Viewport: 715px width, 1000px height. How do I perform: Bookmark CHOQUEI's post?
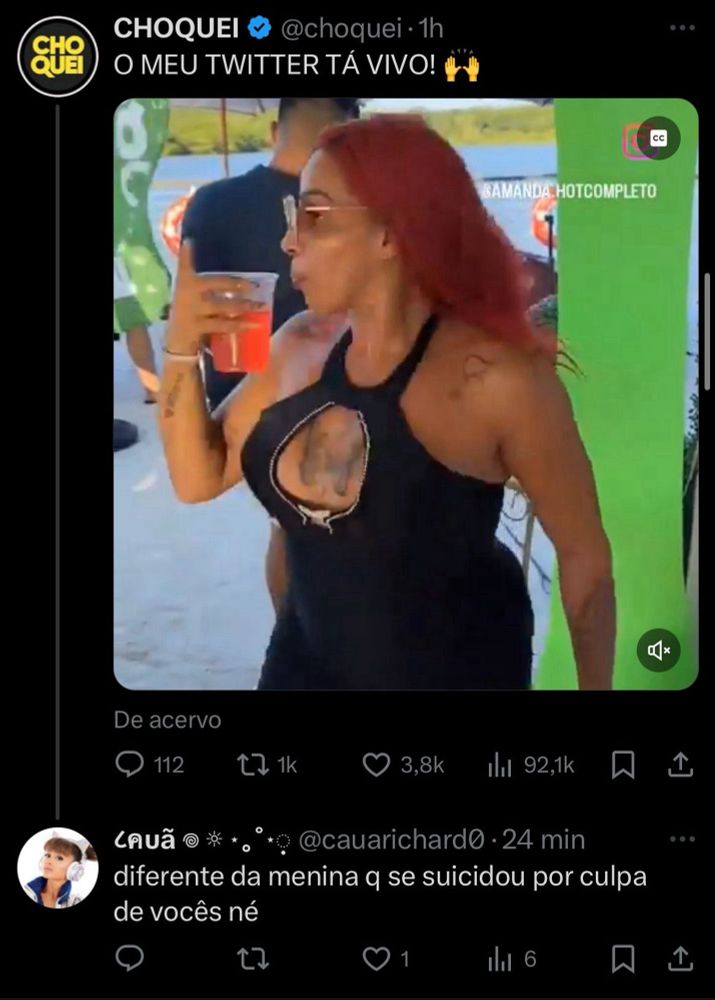click(x=623, y=765)
